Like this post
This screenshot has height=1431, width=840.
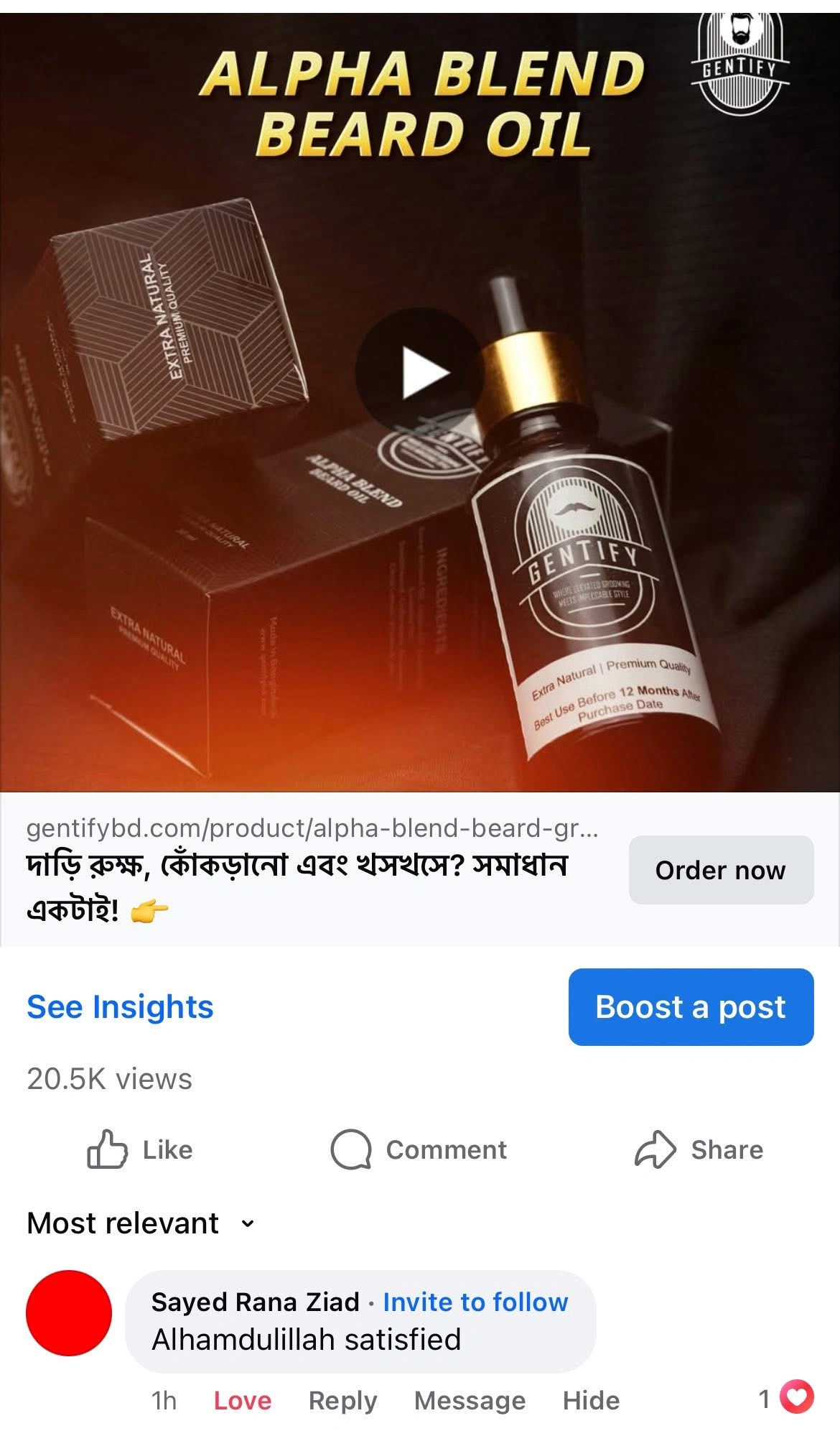(x=140, y=1149)
